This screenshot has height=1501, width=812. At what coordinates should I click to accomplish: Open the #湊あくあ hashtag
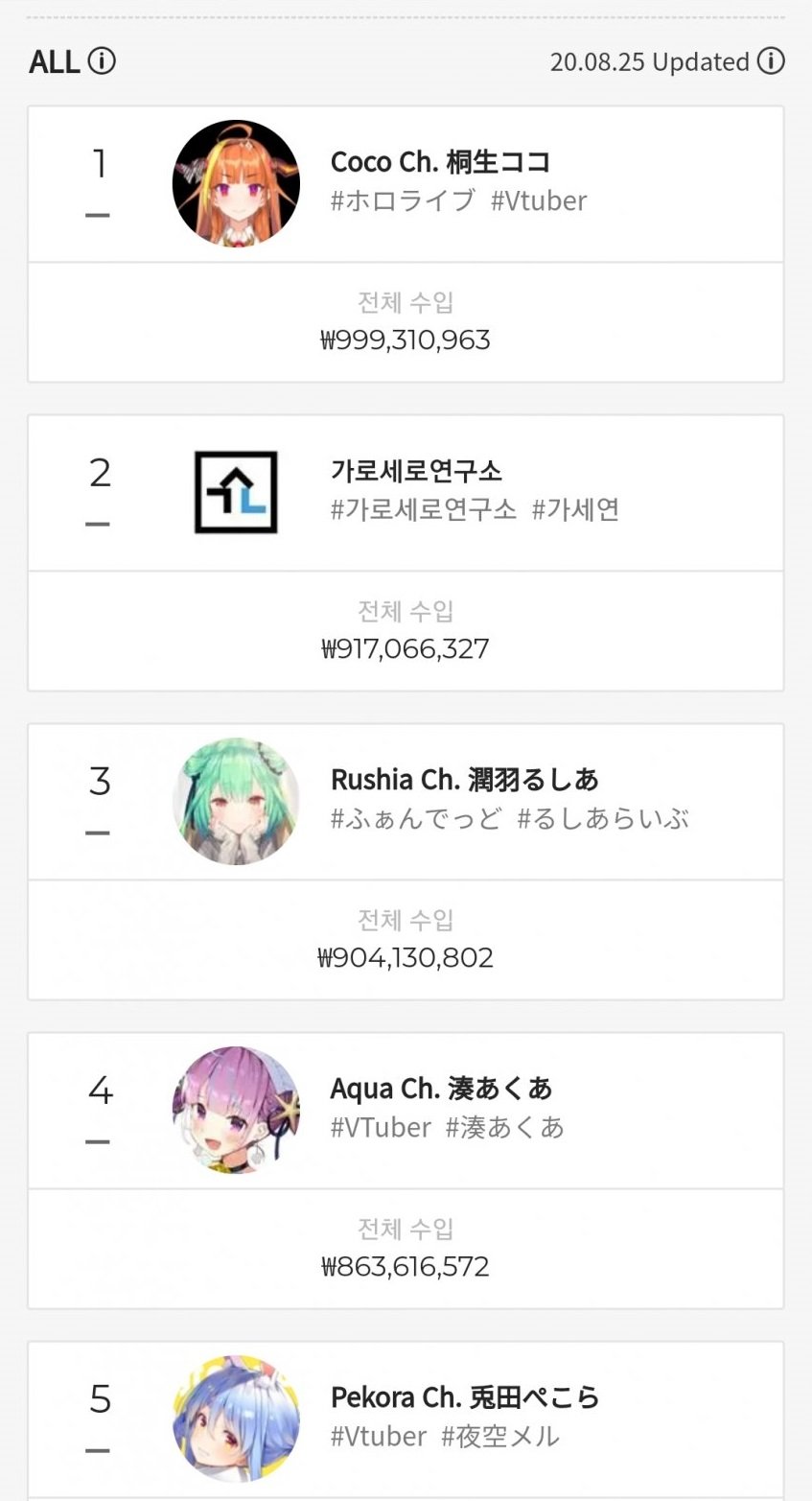click(506, 1128)
